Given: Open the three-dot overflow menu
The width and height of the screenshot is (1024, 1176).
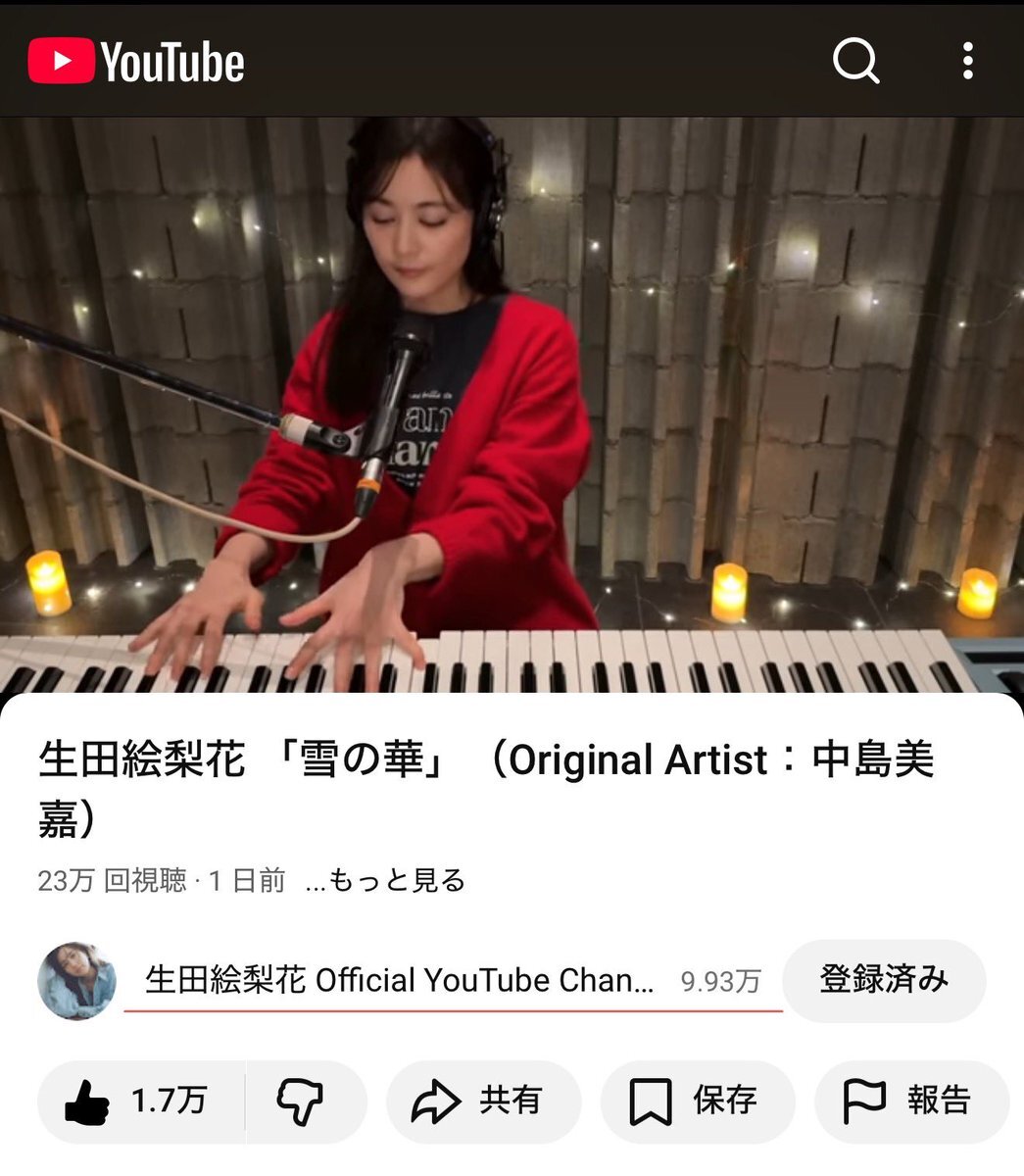Looking at the screenshot, I should (967, 62).
